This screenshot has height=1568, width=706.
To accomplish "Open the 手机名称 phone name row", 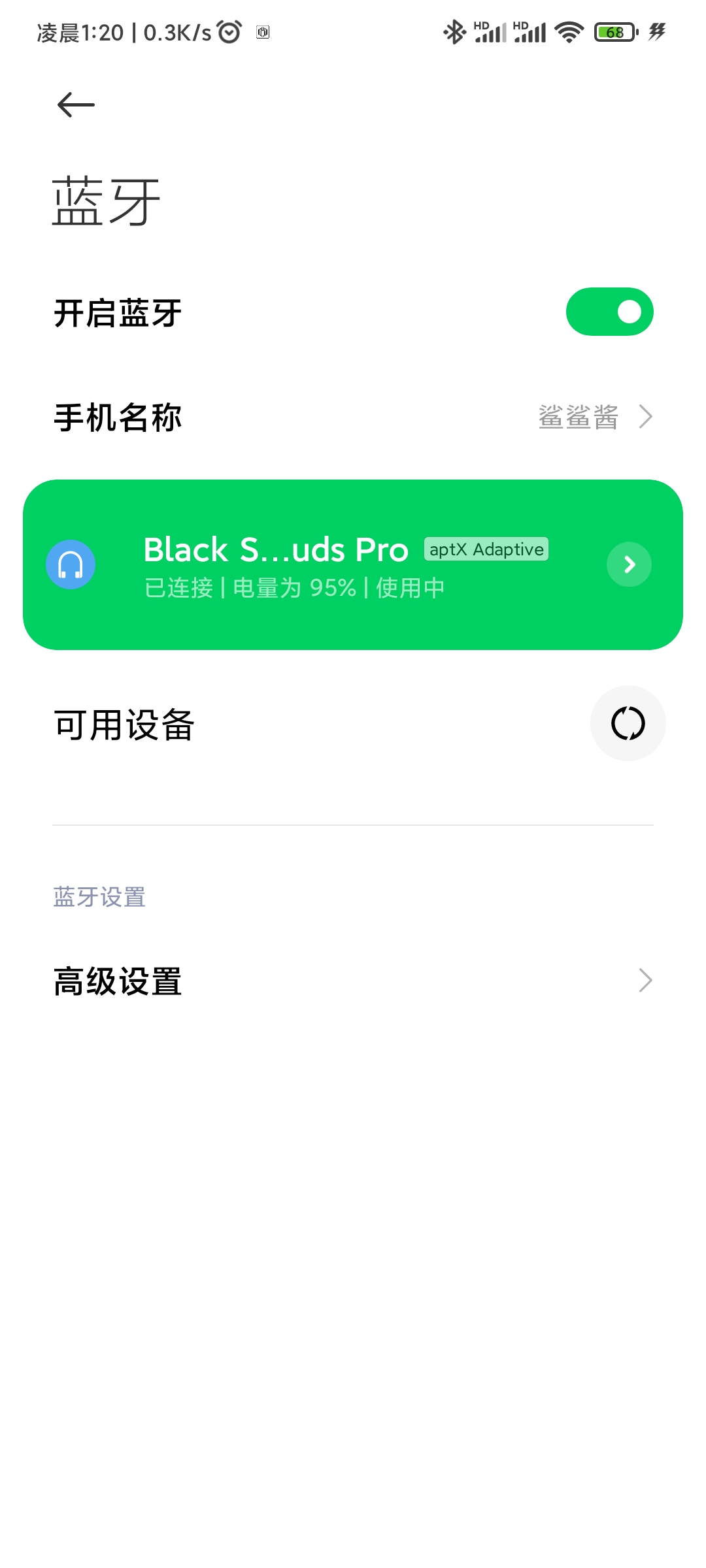I will tap(353, 417).
